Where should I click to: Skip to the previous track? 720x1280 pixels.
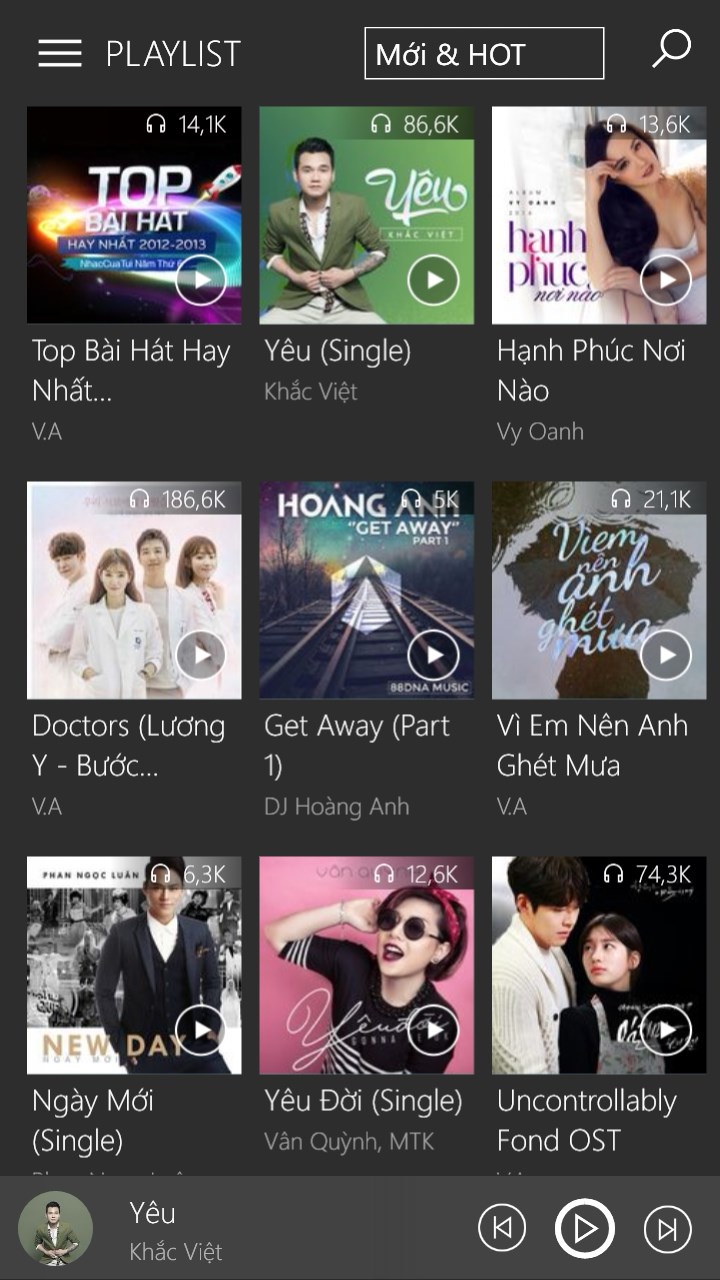tap(502, 1228)
